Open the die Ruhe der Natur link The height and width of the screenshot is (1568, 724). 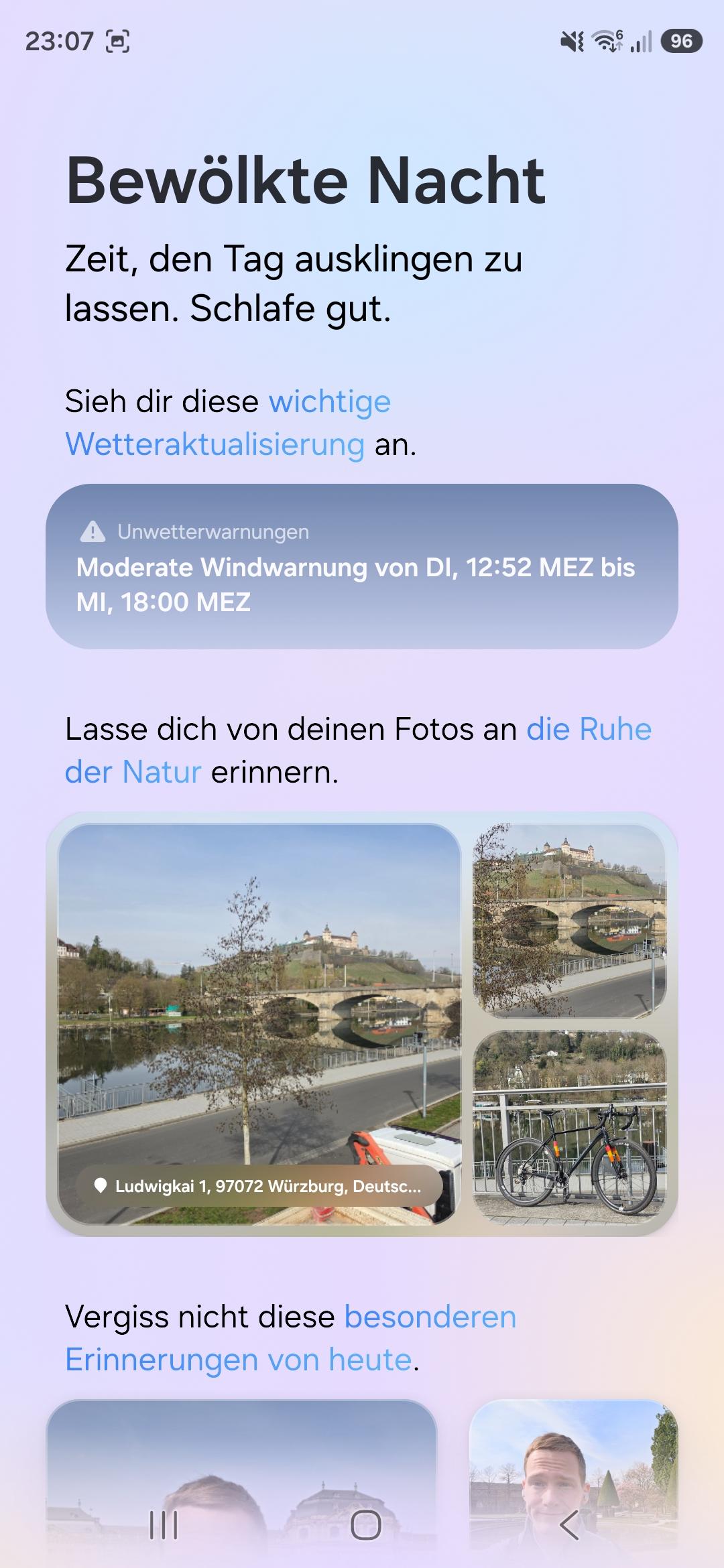pos(589,729)
